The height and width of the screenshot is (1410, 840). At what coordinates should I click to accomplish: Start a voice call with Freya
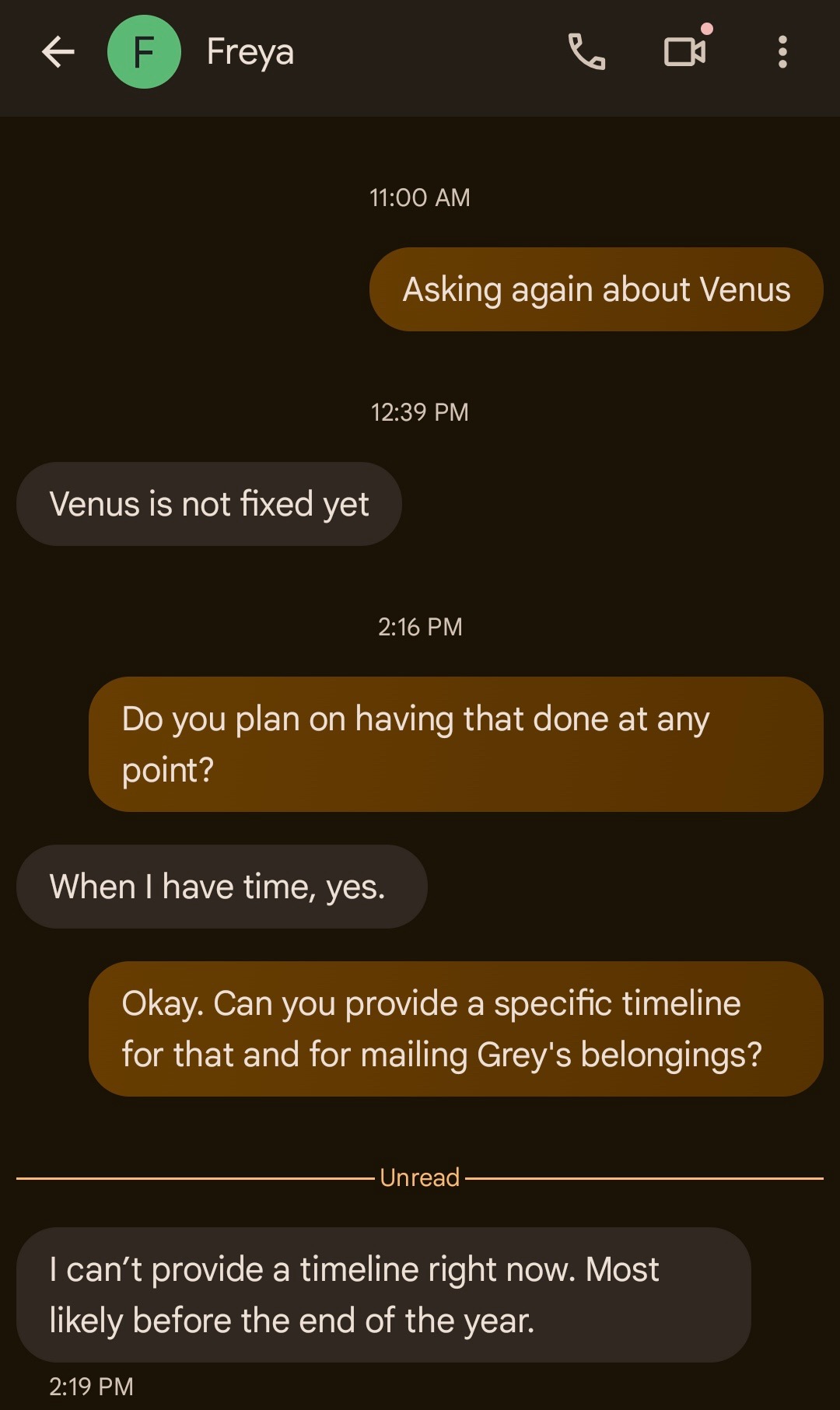pyautogui.click(x=586, y=52)
